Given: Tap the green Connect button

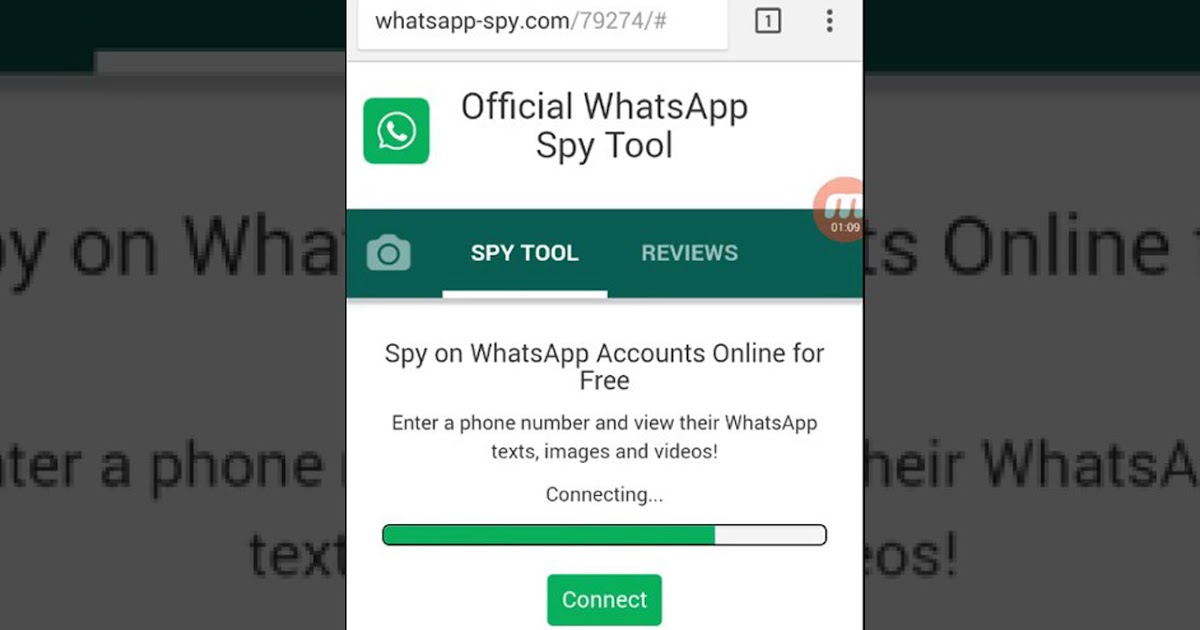Looking at the screenshot, I should click(604, 600).
